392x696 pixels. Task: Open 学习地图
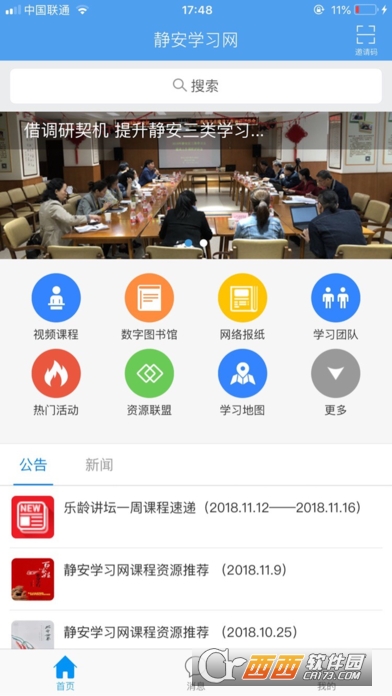242,382
